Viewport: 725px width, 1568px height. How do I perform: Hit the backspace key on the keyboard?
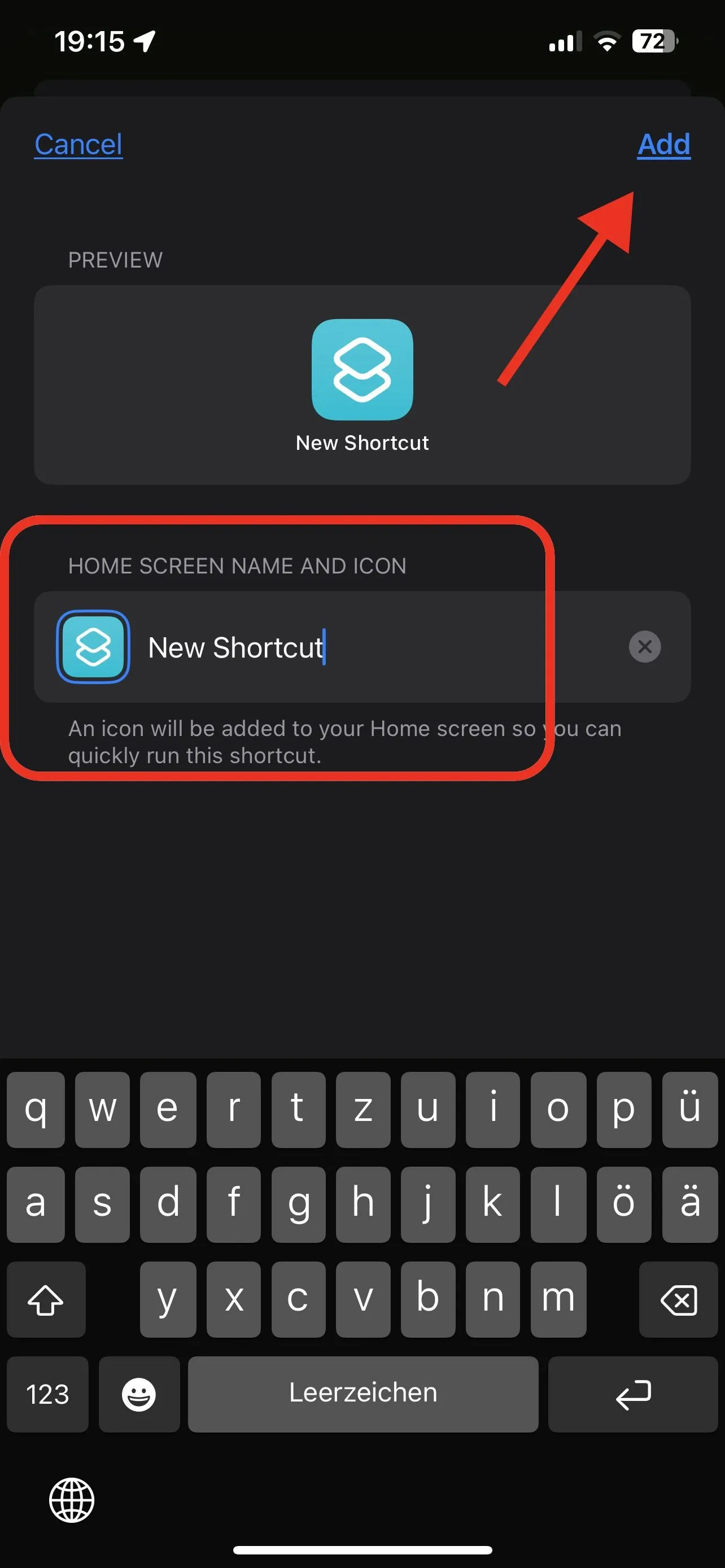pyautogui.click(x=678, y=1299)
